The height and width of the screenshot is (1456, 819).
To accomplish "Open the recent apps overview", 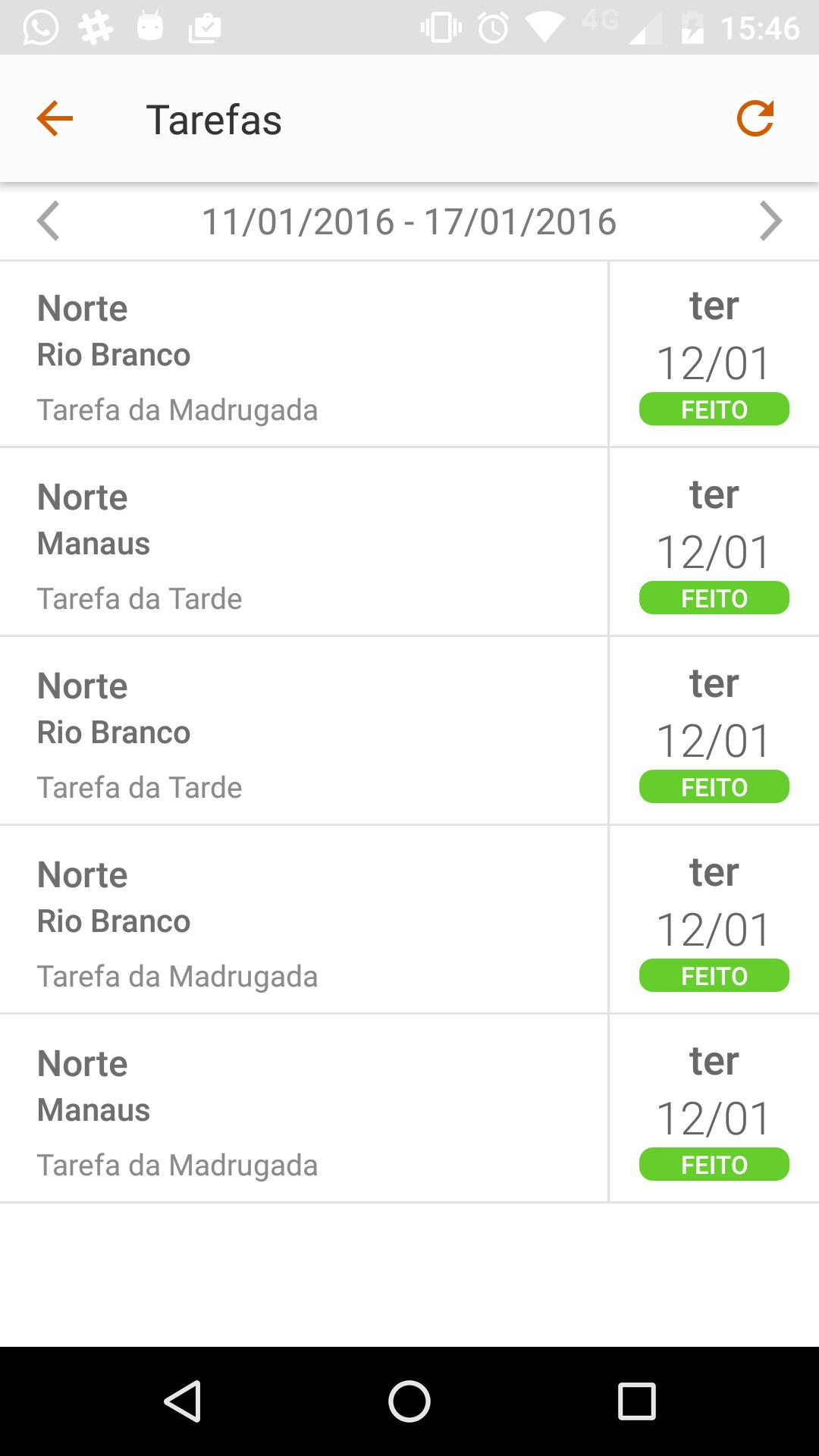I will pyautogui.click(x=636, y=1401).
